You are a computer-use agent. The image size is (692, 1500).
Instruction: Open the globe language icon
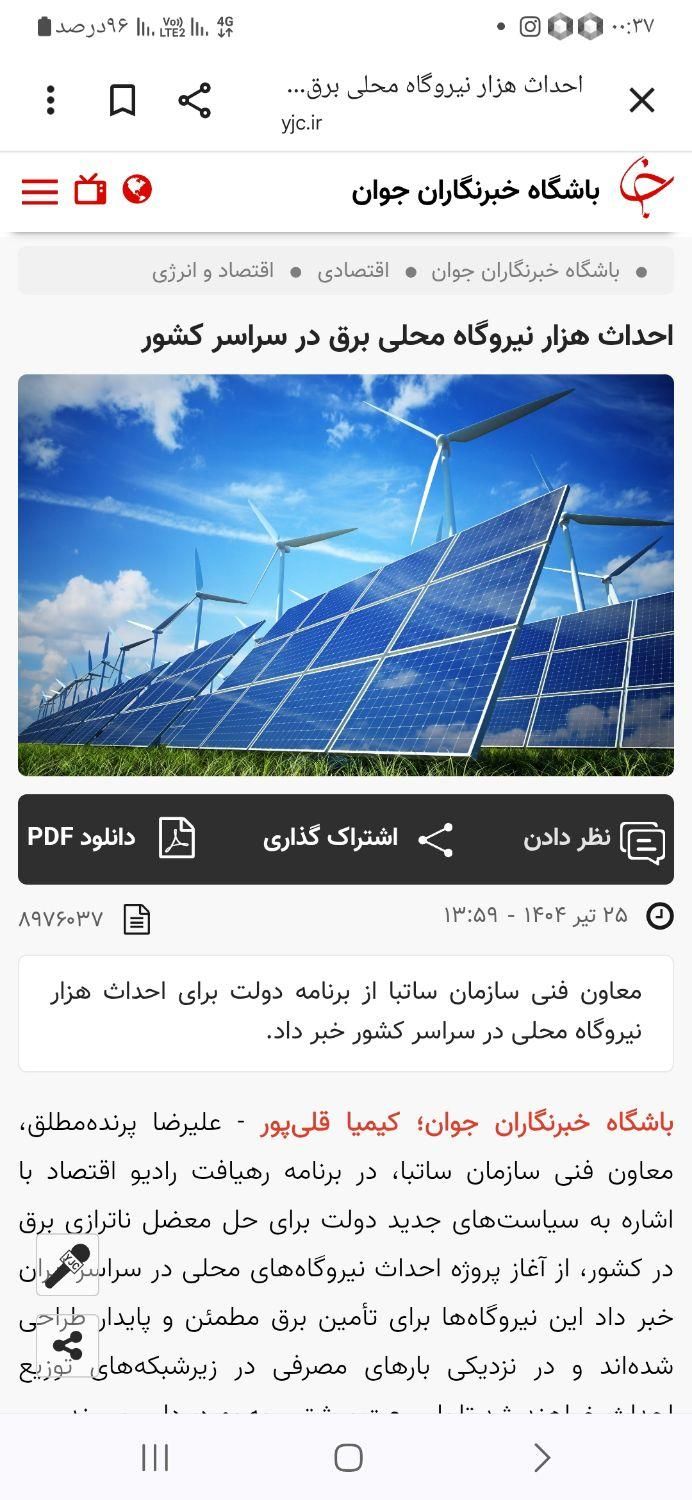coord(138,189)
